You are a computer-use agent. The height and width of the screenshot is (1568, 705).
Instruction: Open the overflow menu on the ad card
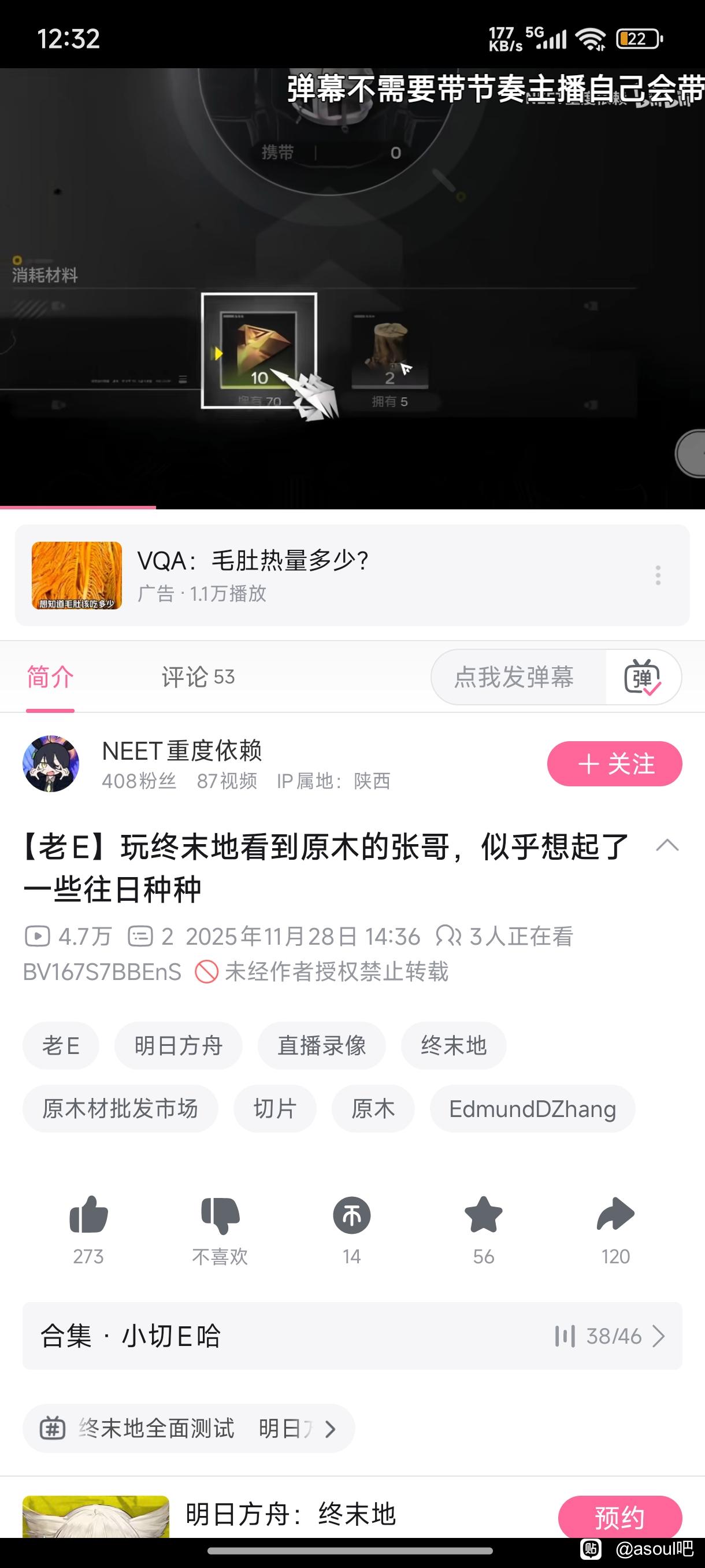point(658,575)
